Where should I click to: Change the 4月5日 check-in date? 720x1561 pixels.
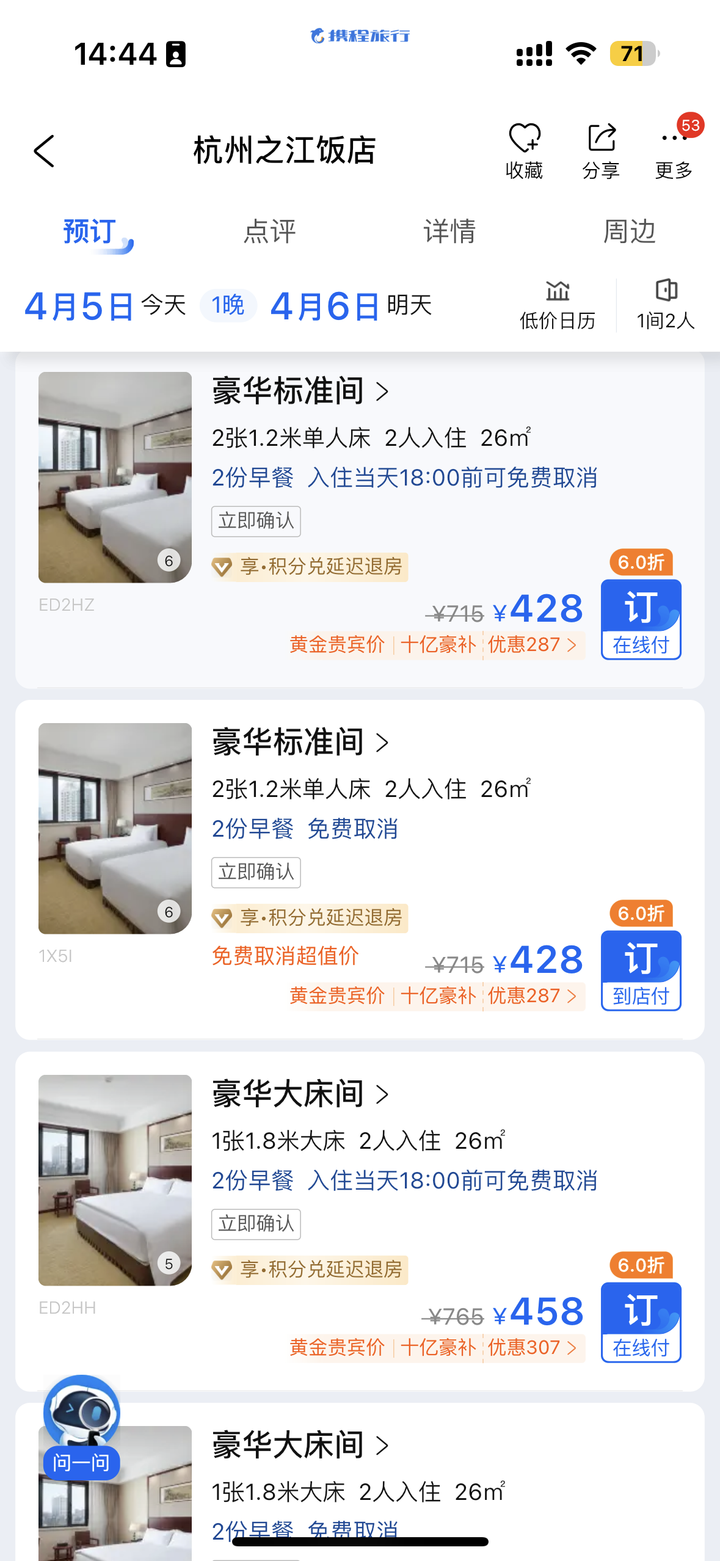pos(80,306)
